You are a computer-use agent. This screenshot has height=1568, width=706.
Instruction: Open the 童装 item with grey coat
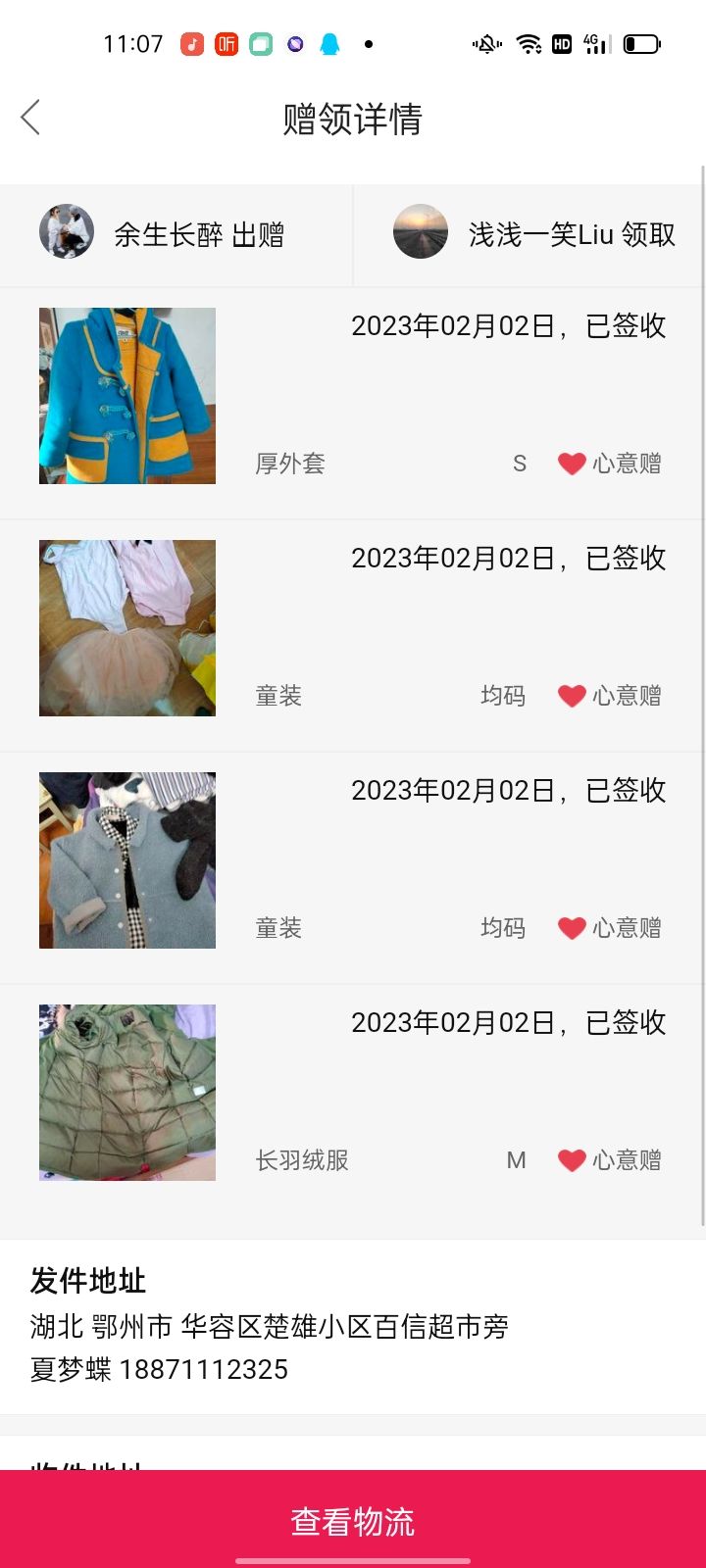[x=351, y=868]
